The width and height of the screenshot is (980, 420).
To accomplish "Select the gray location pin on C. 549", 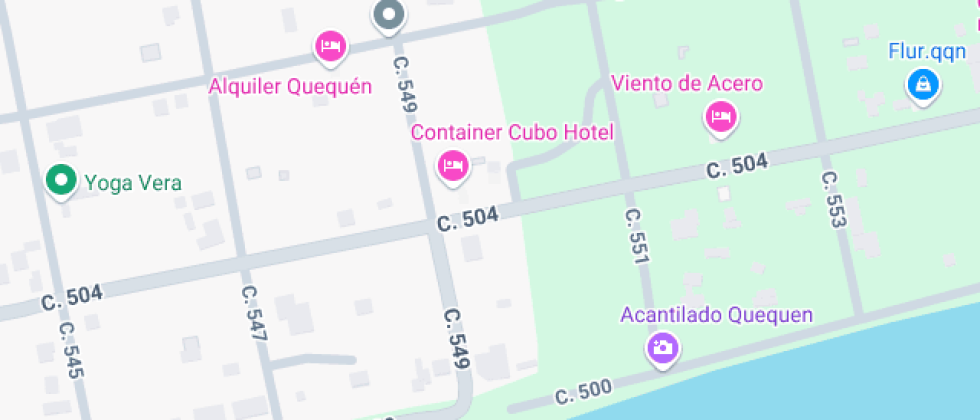I will (388, 15).
